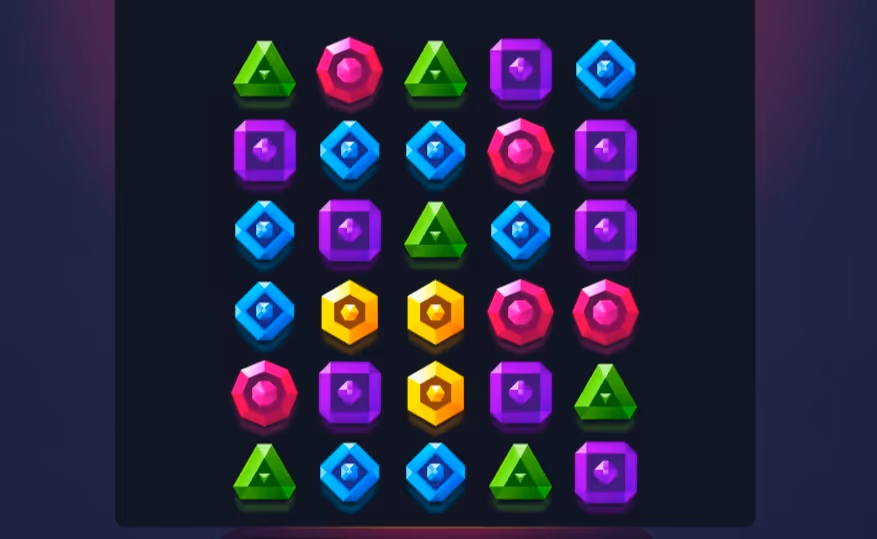
Task: Select the yellow gem between two purple squares
Action: coord(435,392)
